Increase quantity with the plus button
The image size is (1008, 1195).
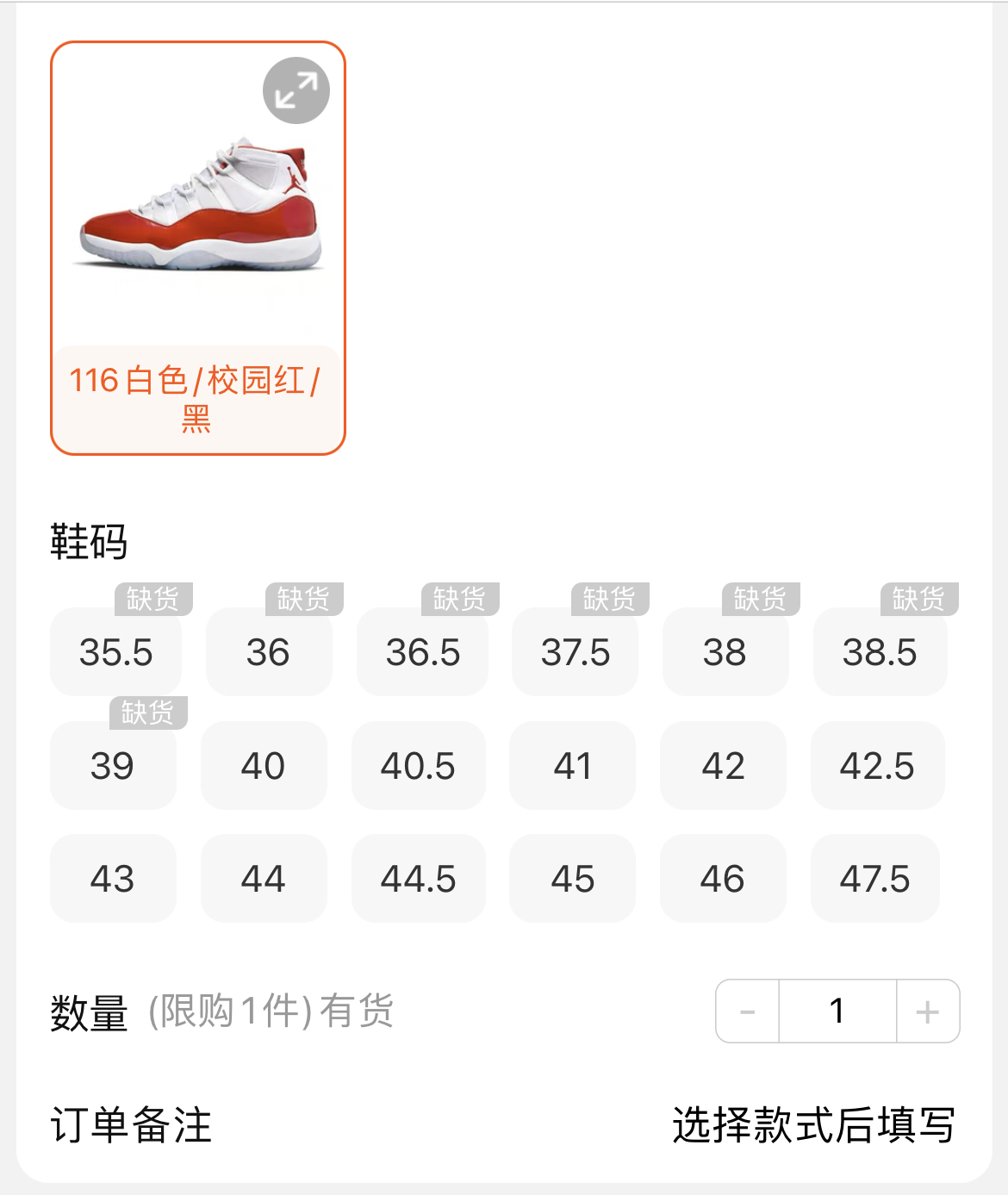click(928, 1011)
